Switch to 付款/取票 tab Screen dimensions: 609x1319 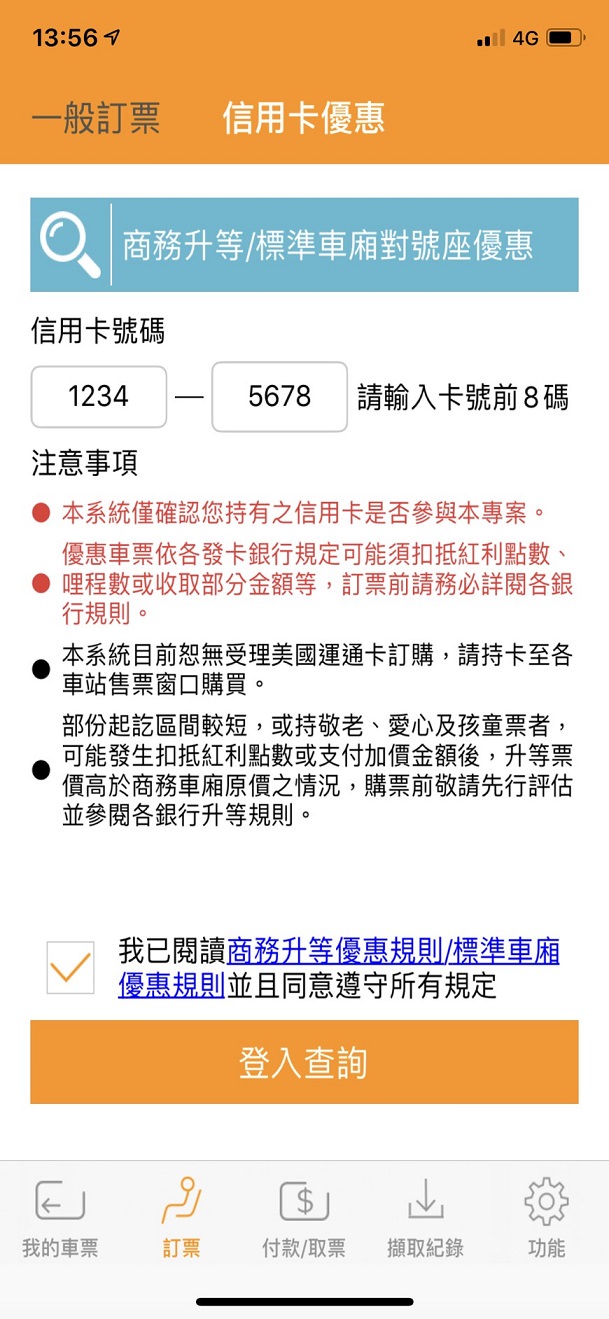304,1219
